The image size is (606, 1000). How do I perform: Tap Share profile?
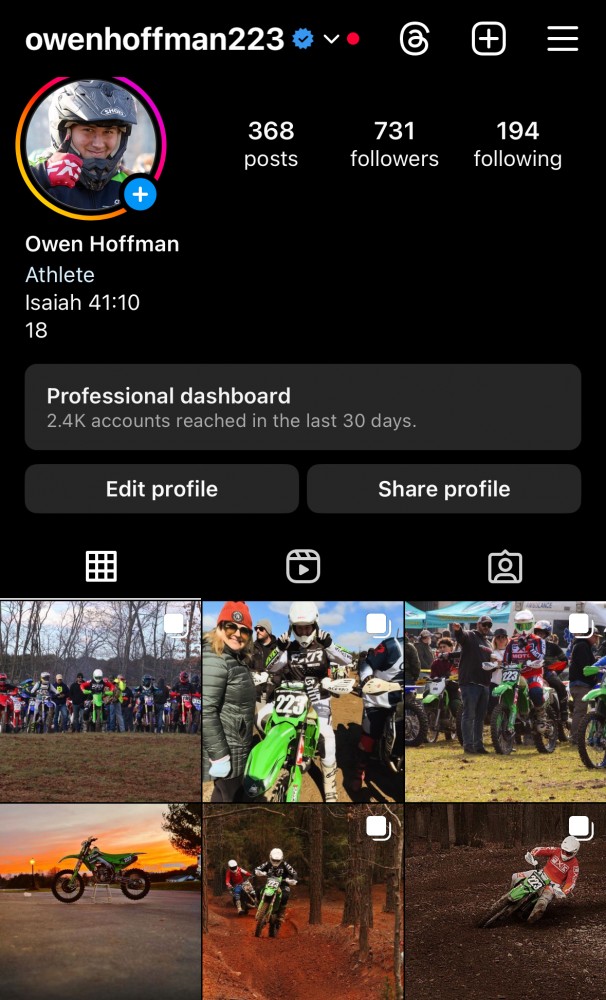coord(444,489)
